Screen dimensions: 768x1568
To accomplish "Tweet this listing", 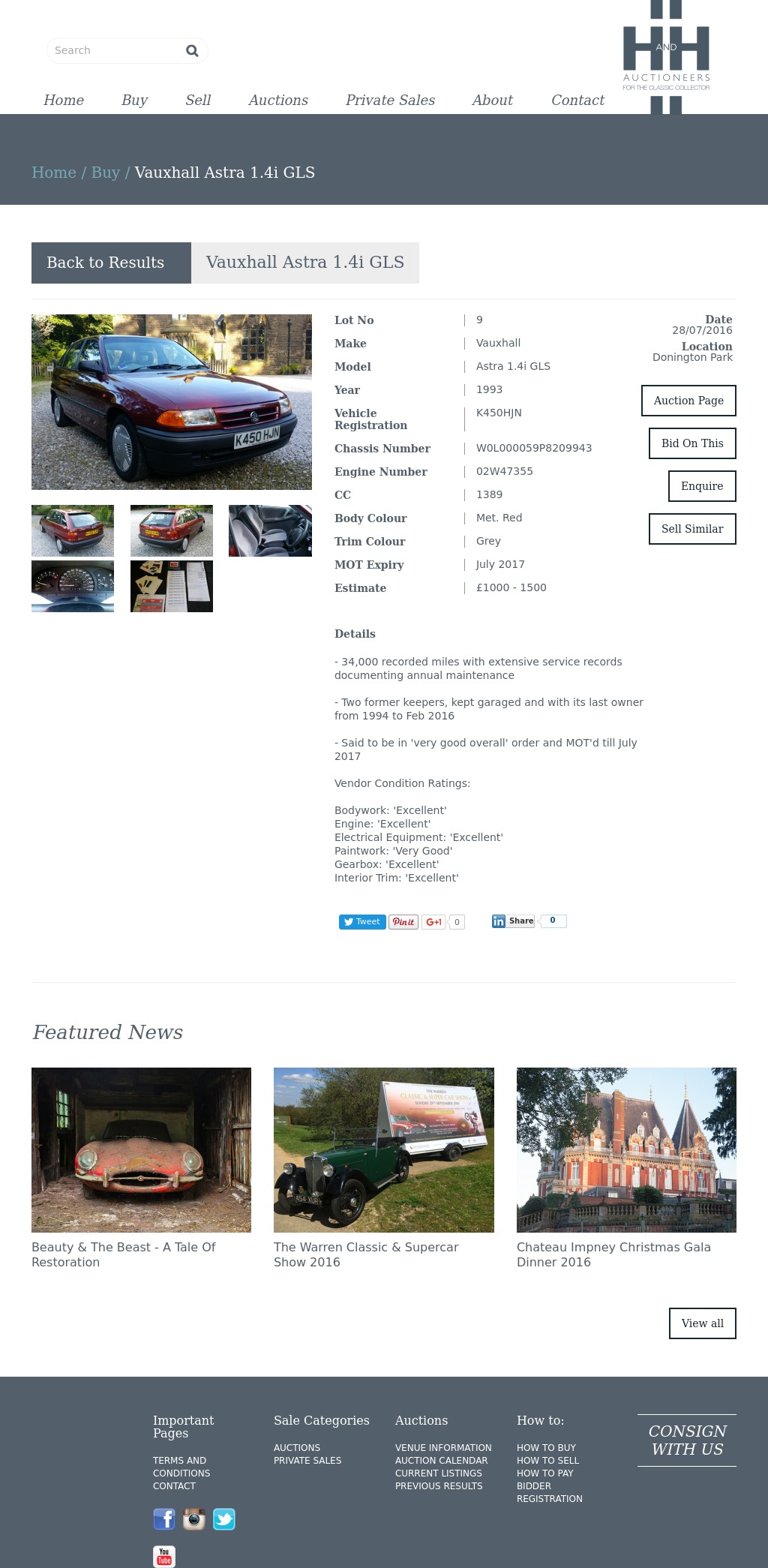I will pos(362,922).
